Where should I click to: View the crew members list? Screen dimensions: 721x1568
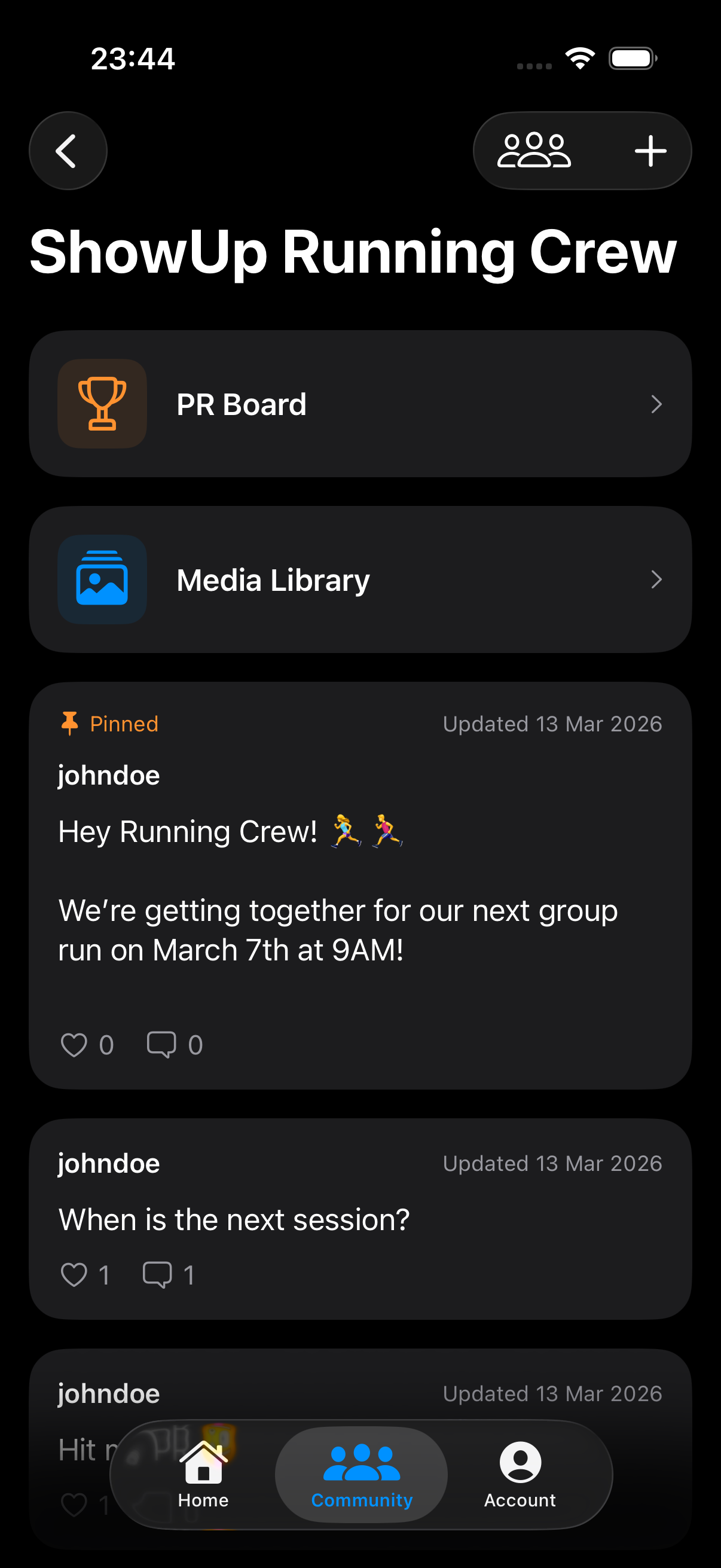coord(534,151)
